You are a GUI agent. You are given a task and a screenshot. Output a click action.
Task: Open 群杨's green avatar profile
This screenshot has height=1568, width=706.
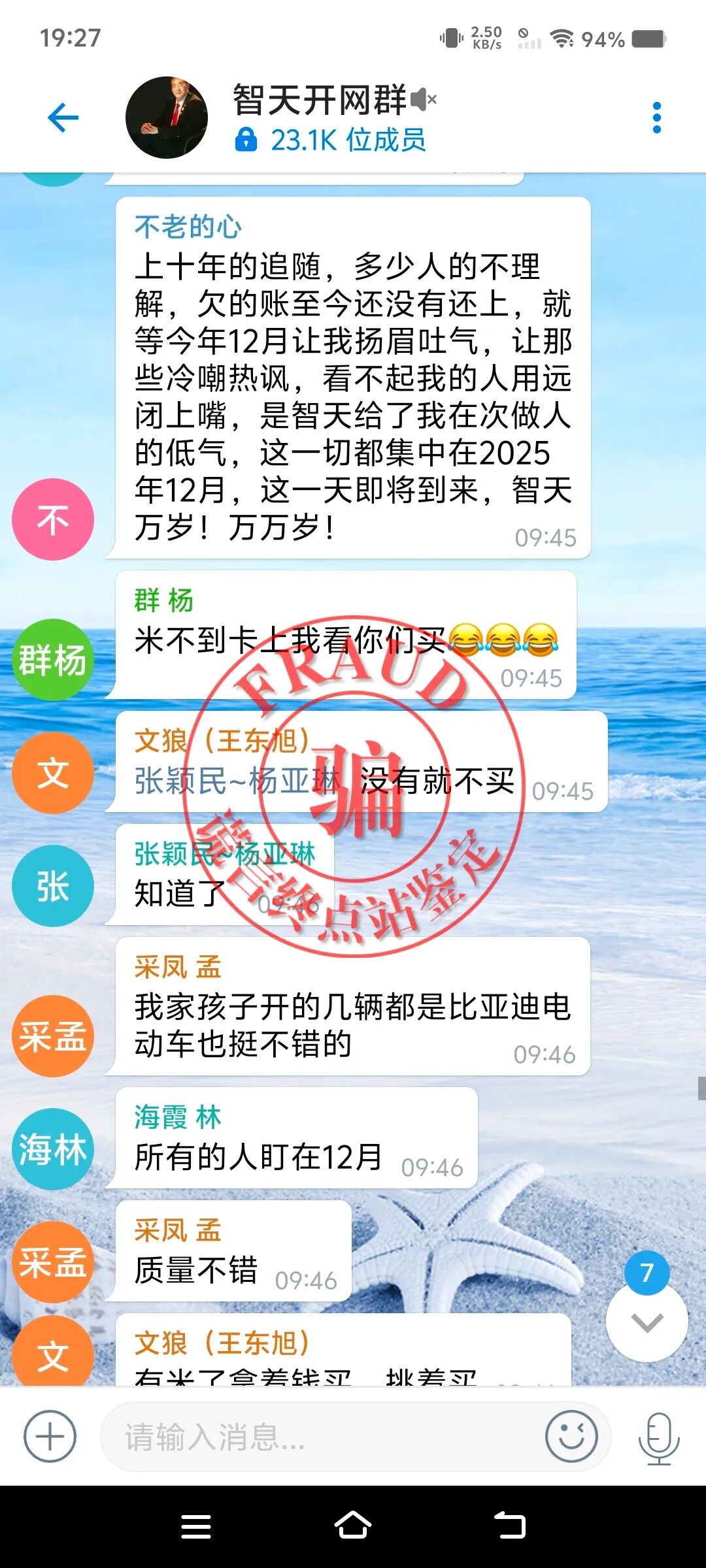click(53, 660)
